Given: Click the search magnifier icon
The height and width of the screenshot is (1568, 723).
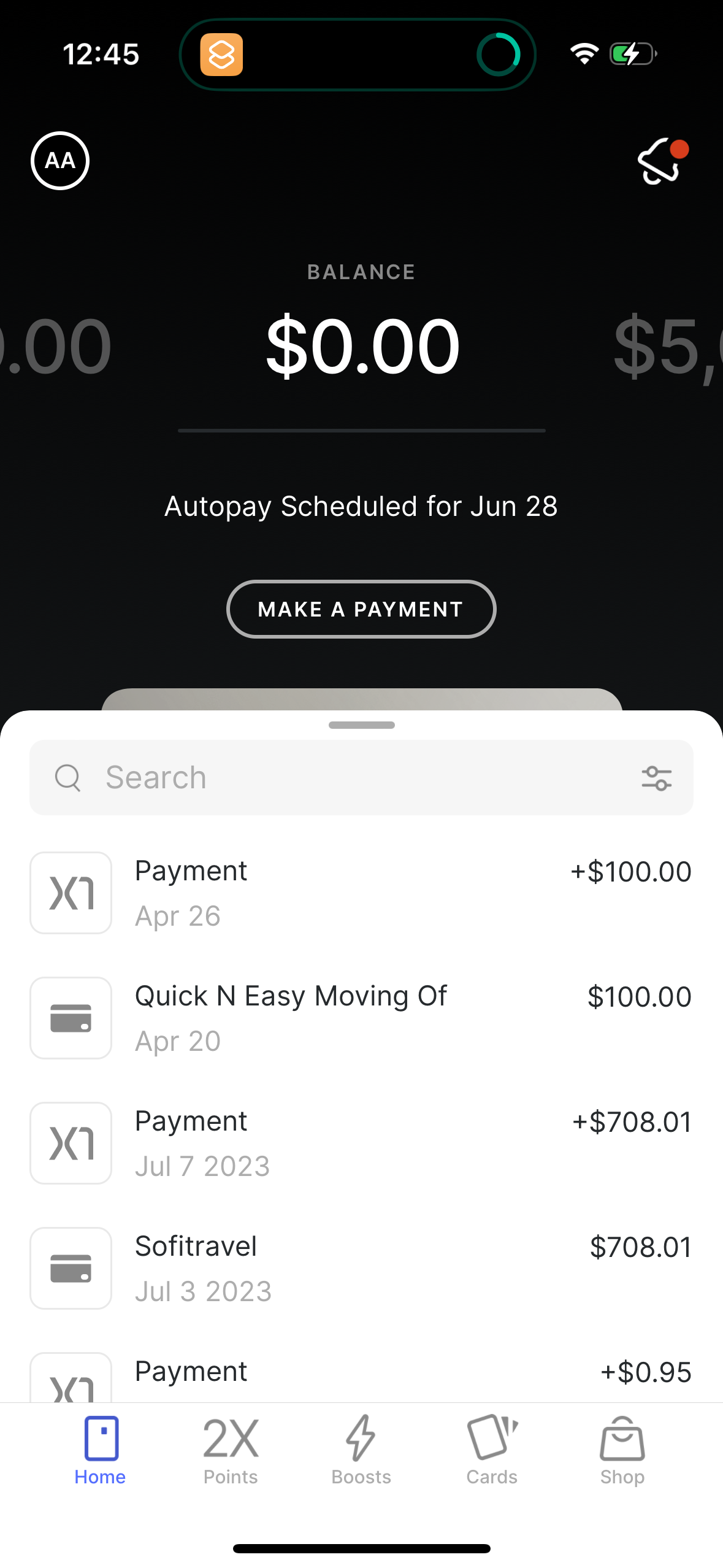Looking at the screenshot, I should (x=68, y=777).
